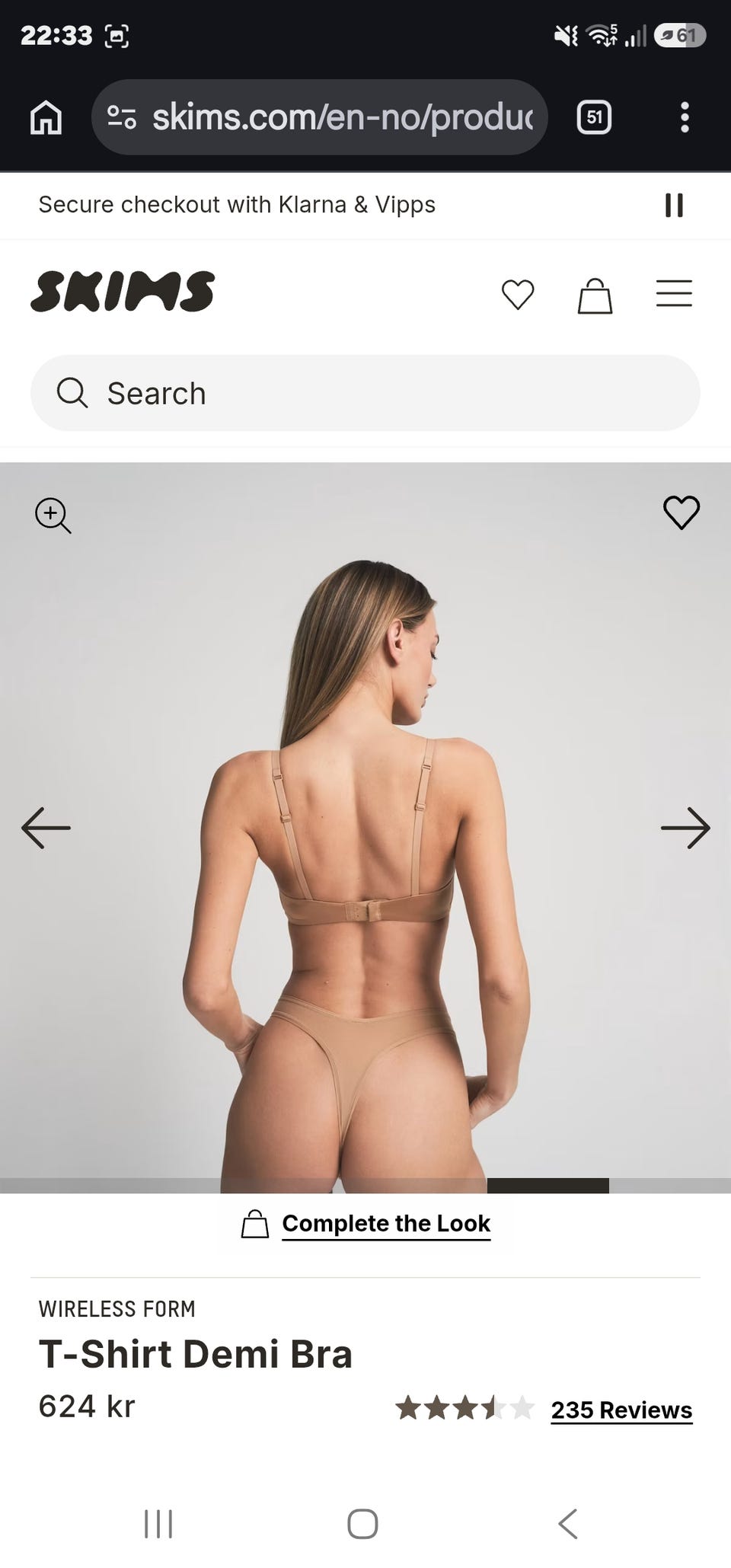The image size is (731, 1568).
Task: Show the next product image
Action: [685, 828]
